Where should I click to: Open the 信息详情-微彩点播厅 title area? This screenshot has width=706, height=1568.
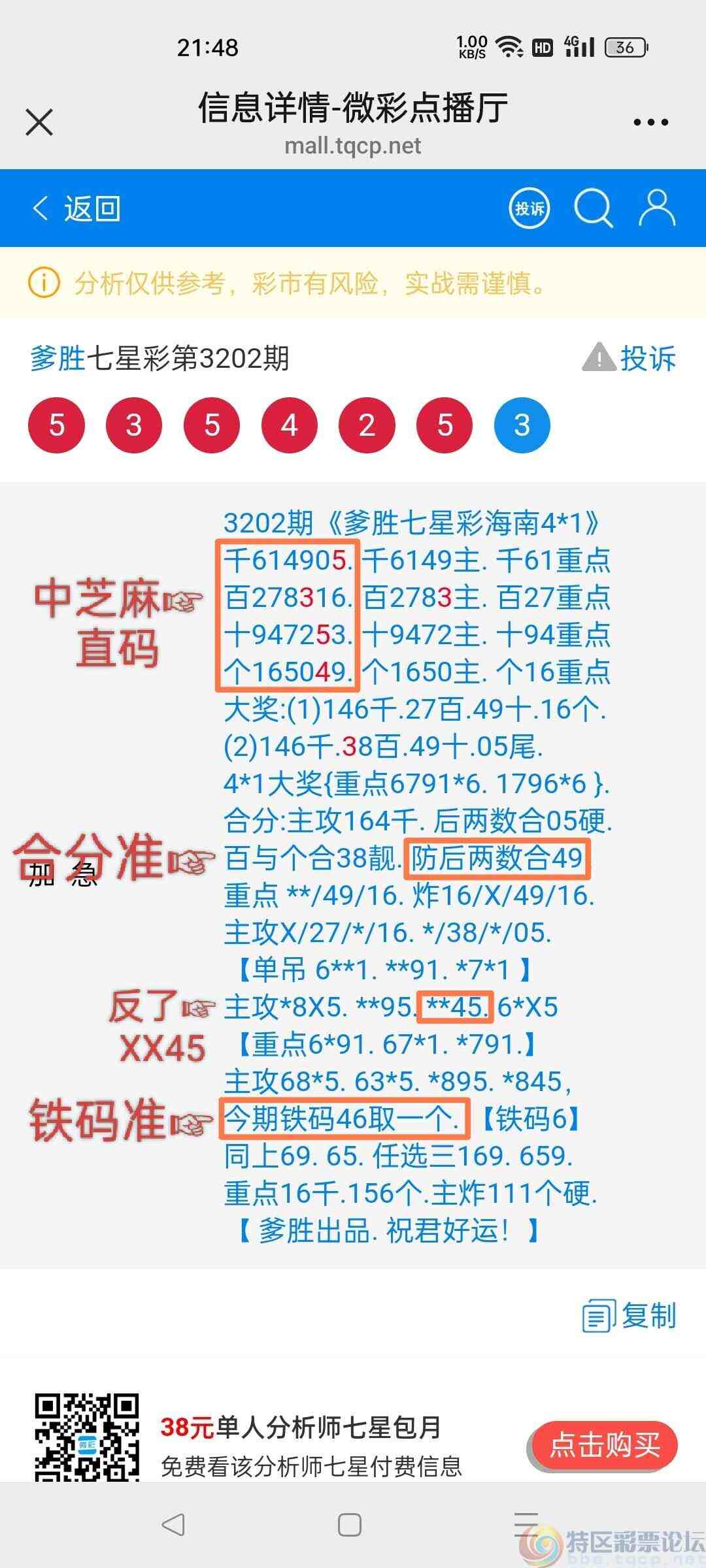(x=352, y=110)
